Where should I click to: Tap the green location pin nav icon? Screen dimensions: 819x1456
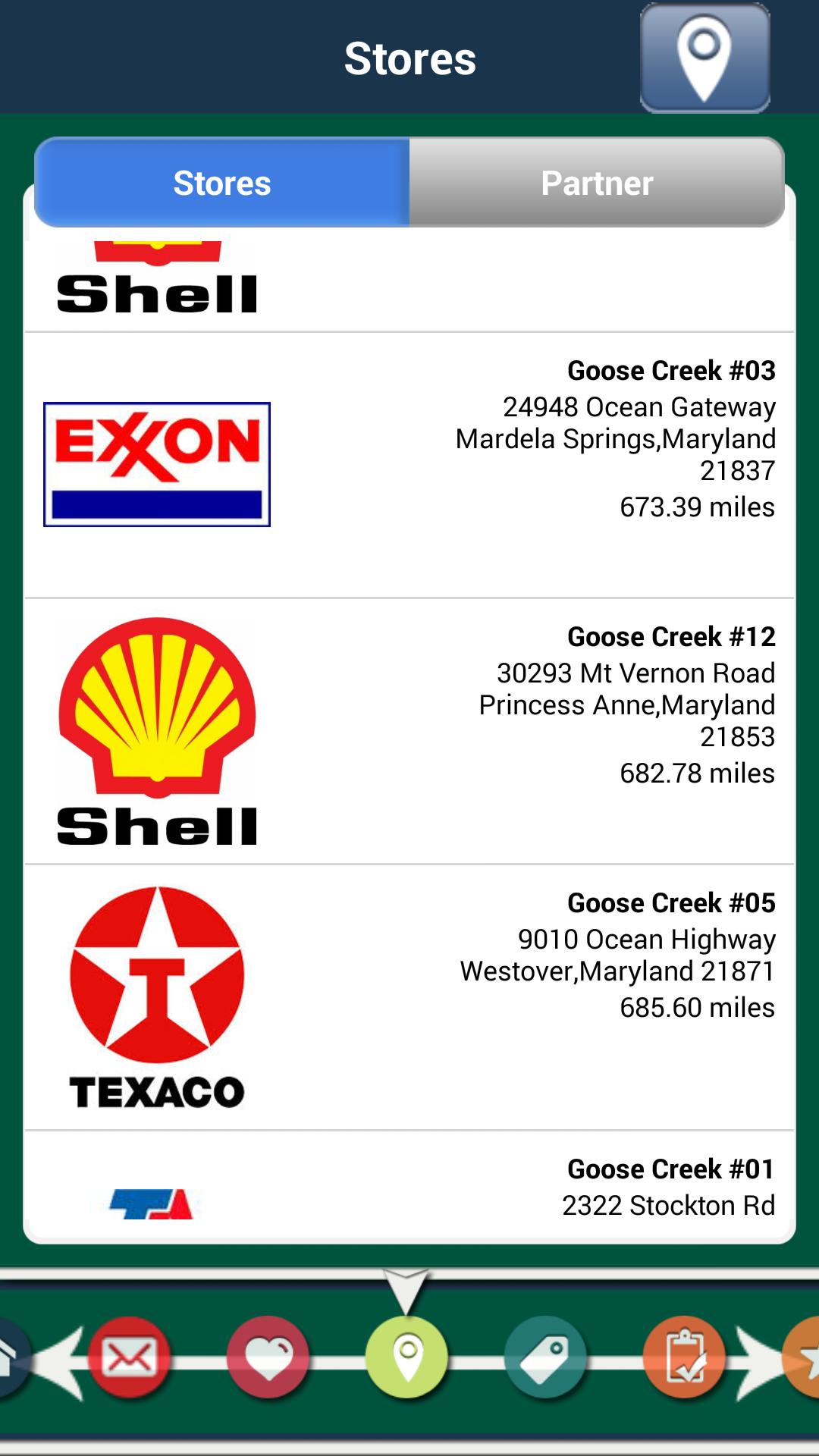point(407,1357)
